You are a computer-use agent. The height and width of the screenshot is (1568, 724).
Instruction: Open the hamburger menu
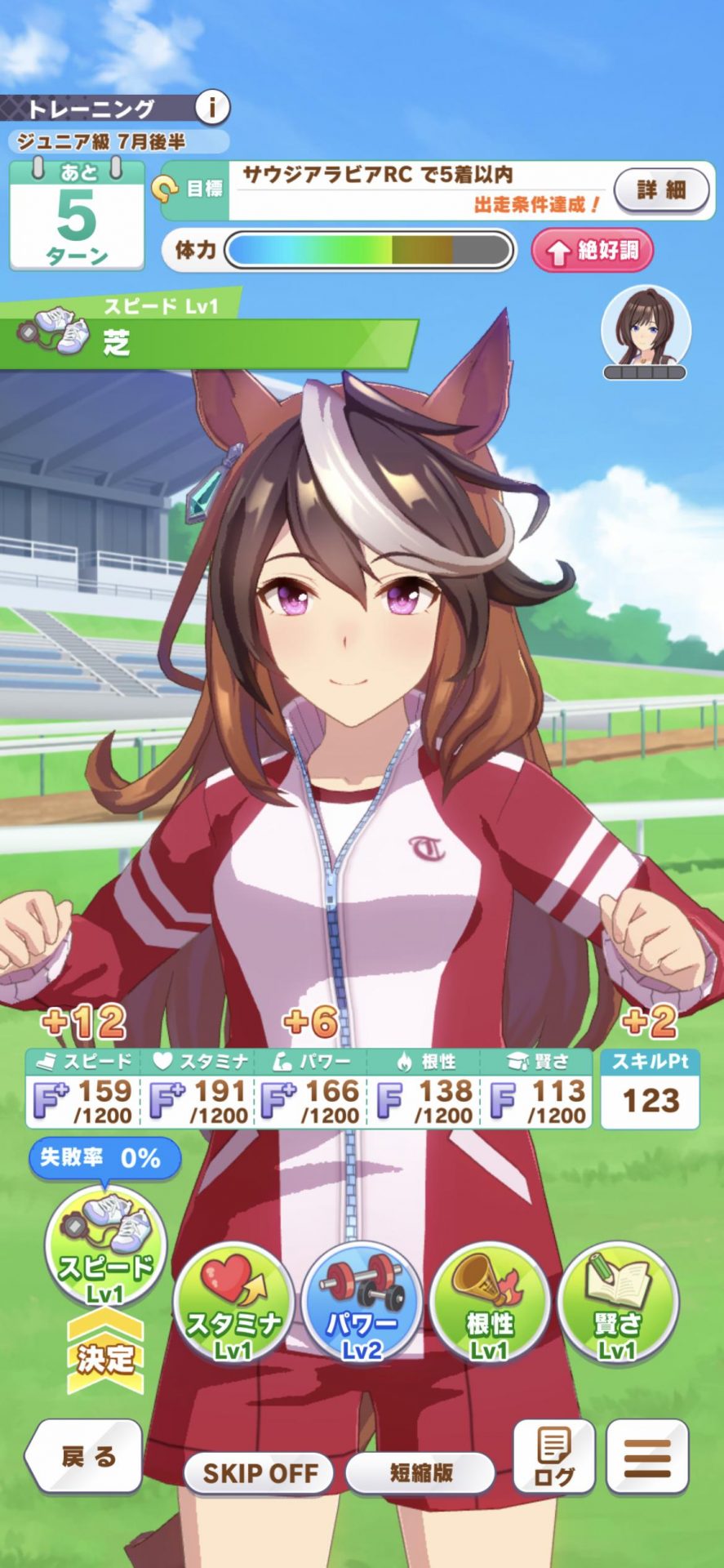pos(647,1457)
